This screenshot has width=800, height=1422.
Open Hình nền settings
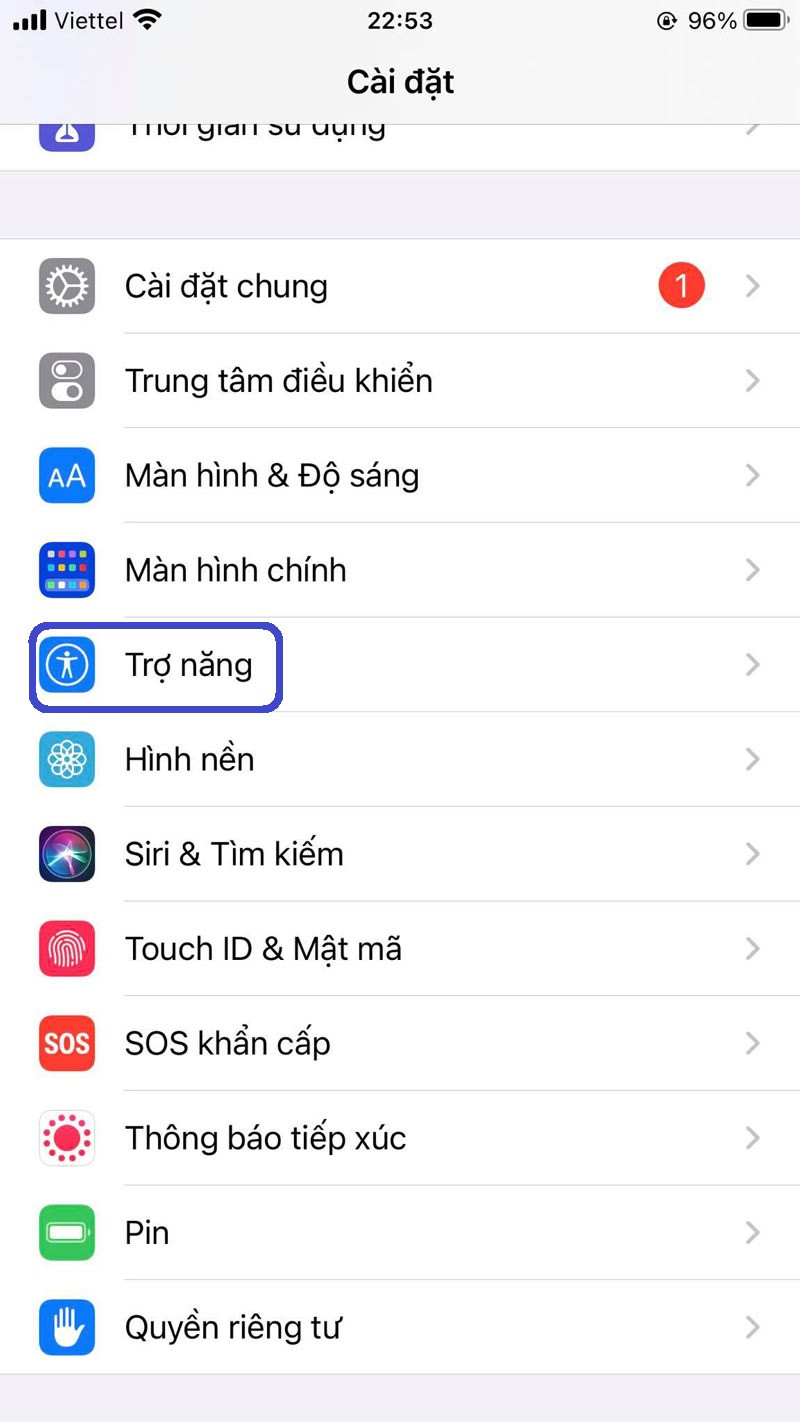(400, 760)
